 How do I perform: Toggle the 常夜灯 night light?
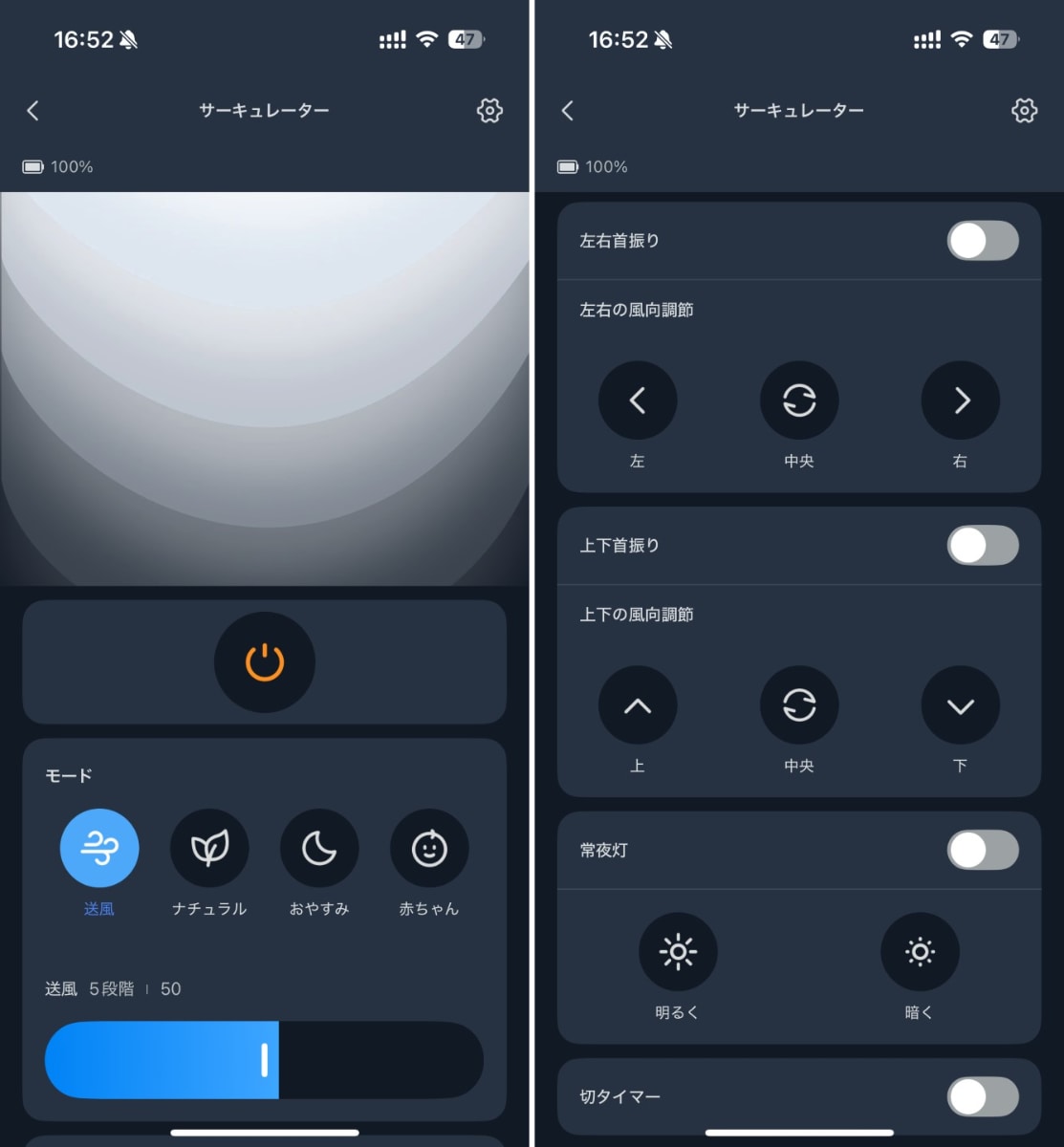point(982,850)
